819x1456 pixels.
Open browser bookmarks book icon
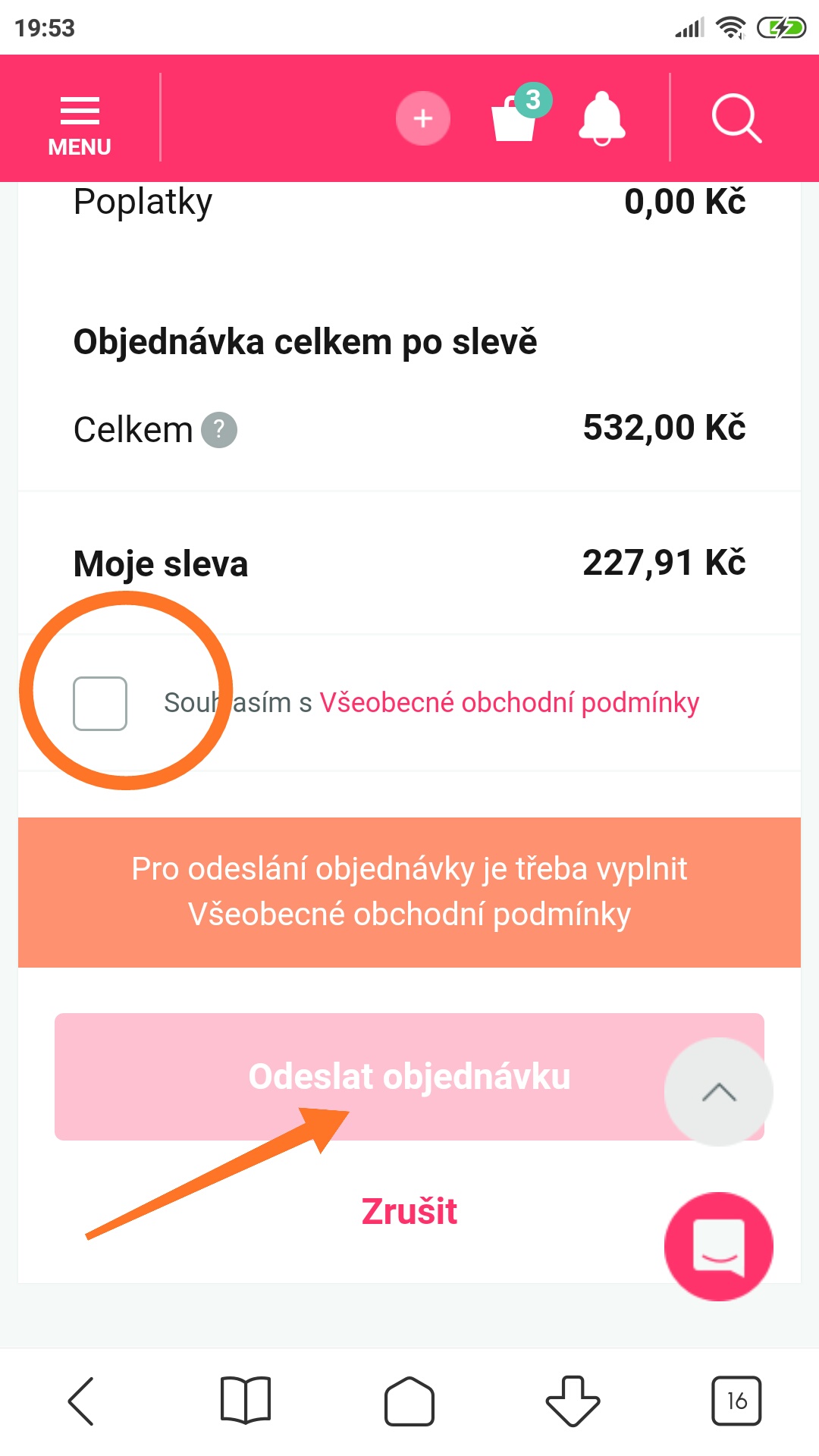tap(246, 1400)
